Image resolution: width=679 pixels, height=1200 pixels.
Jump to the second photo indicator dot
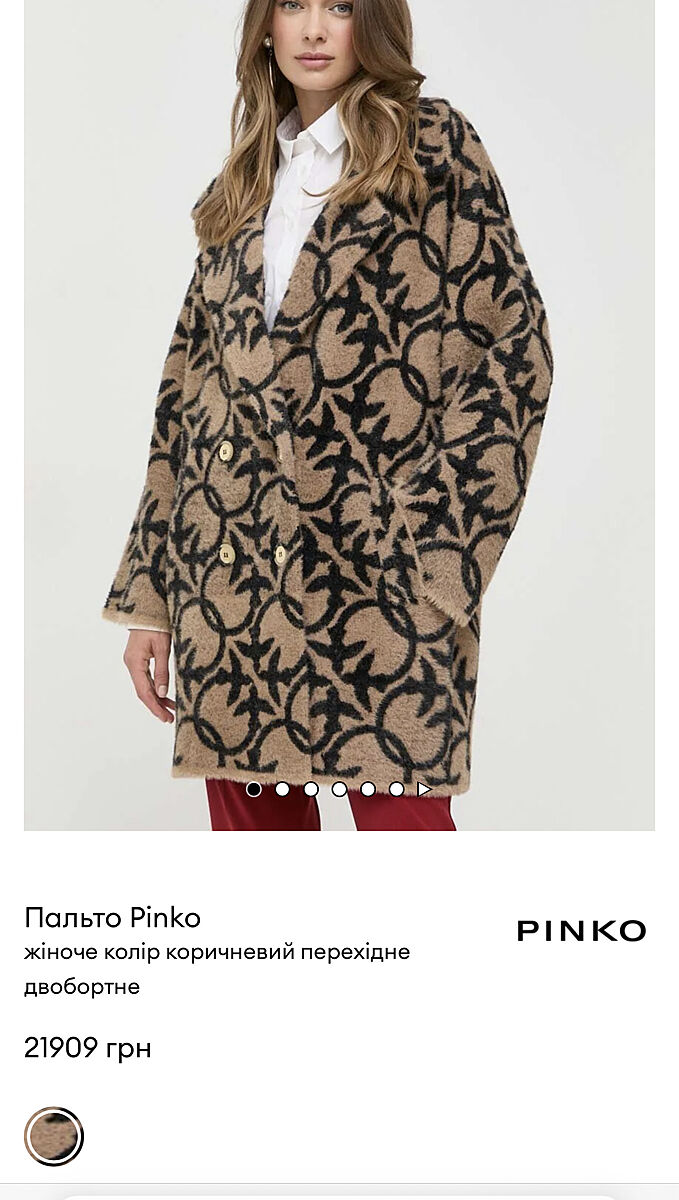282,789
